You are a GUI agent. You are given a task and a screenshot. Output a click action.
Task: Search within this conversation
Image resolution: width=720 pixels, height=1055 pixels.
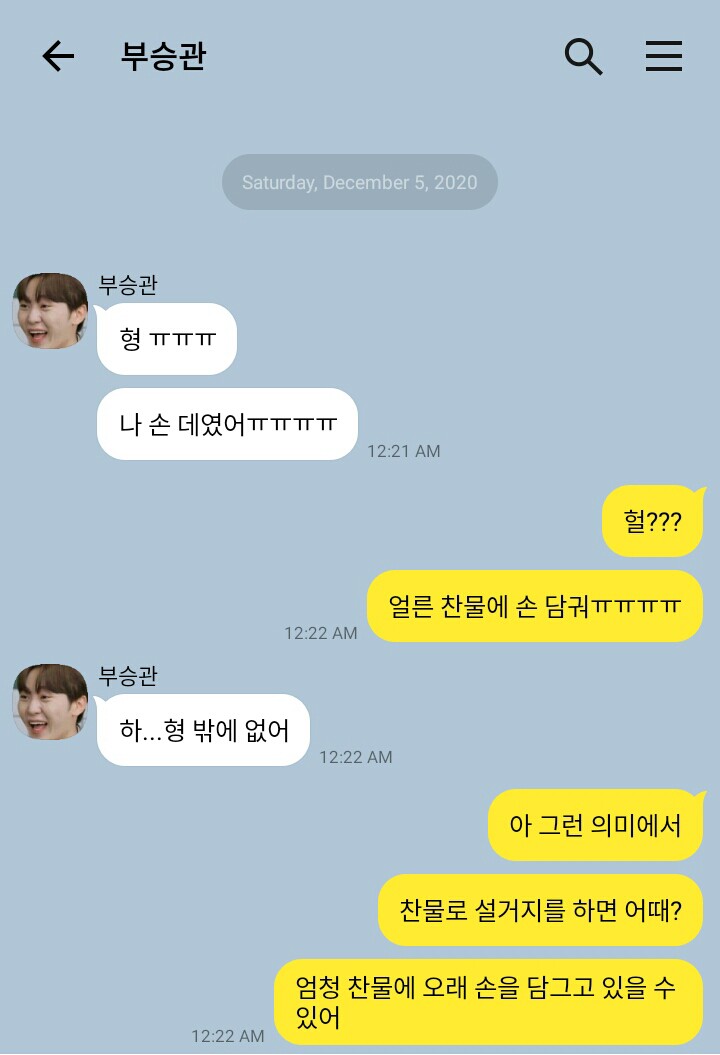click(x=584, y=57)
